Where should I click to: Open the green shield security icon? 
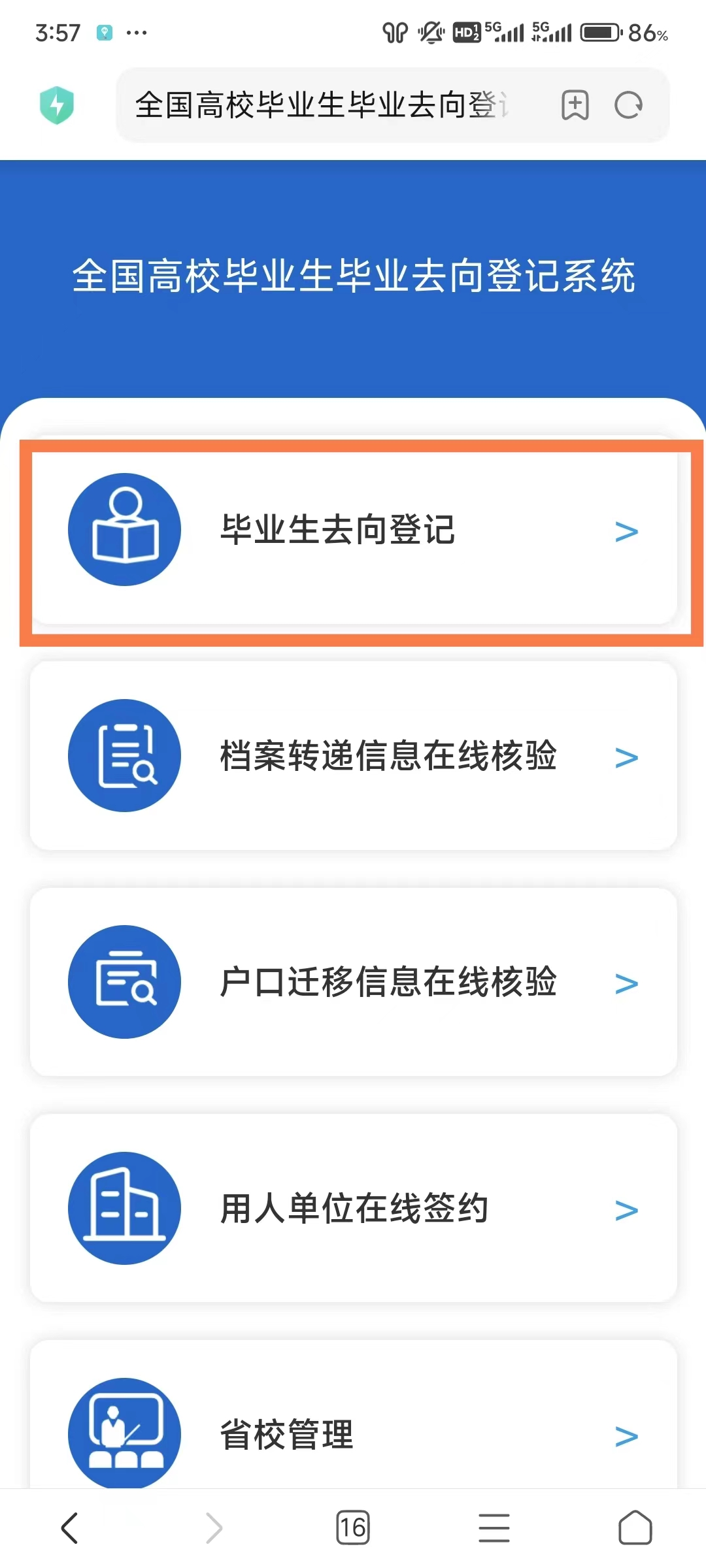coord(57,105)
